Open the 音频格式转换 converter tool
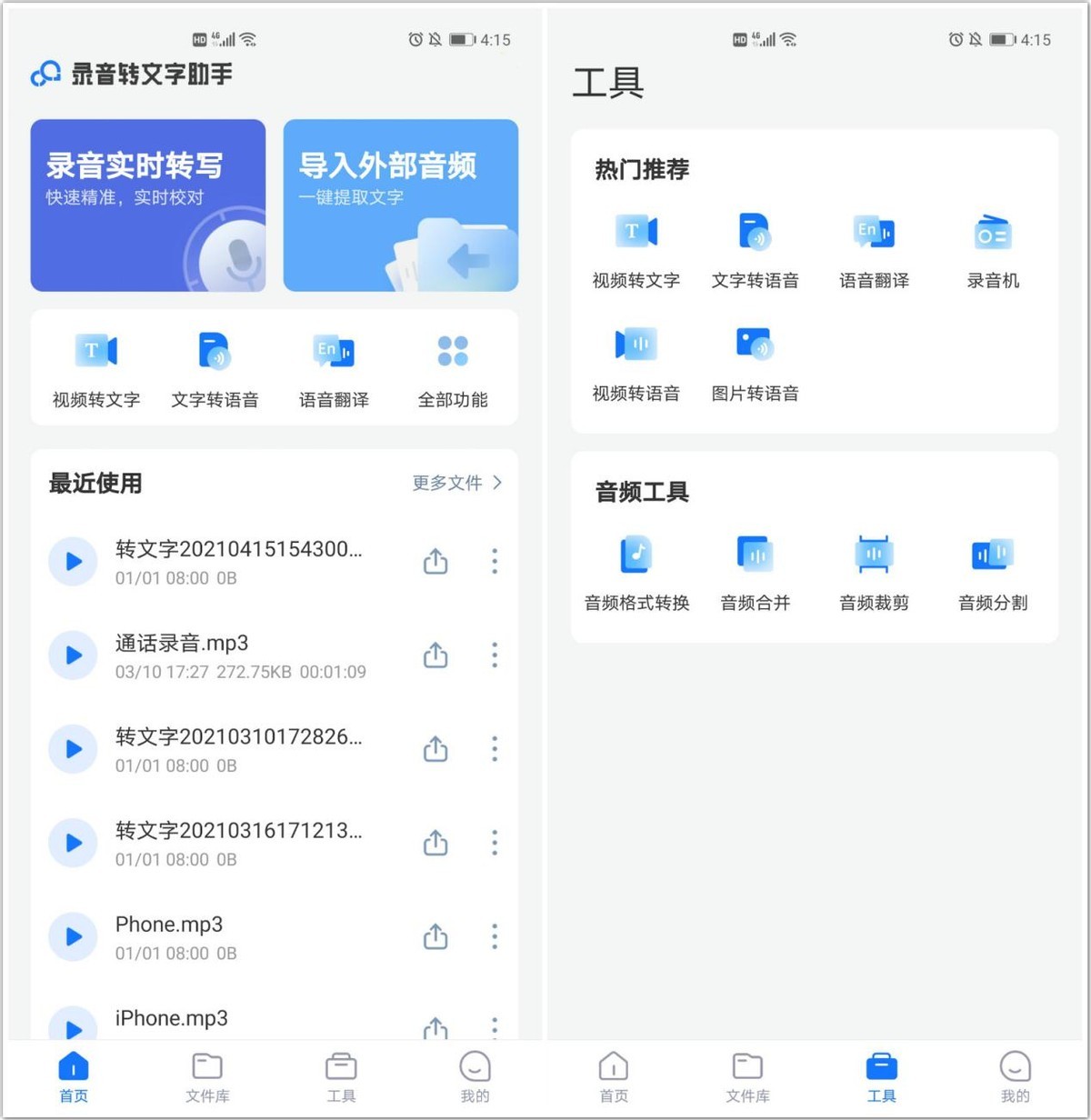Screen dimensions: 1091x1120 tap(636, 555)
